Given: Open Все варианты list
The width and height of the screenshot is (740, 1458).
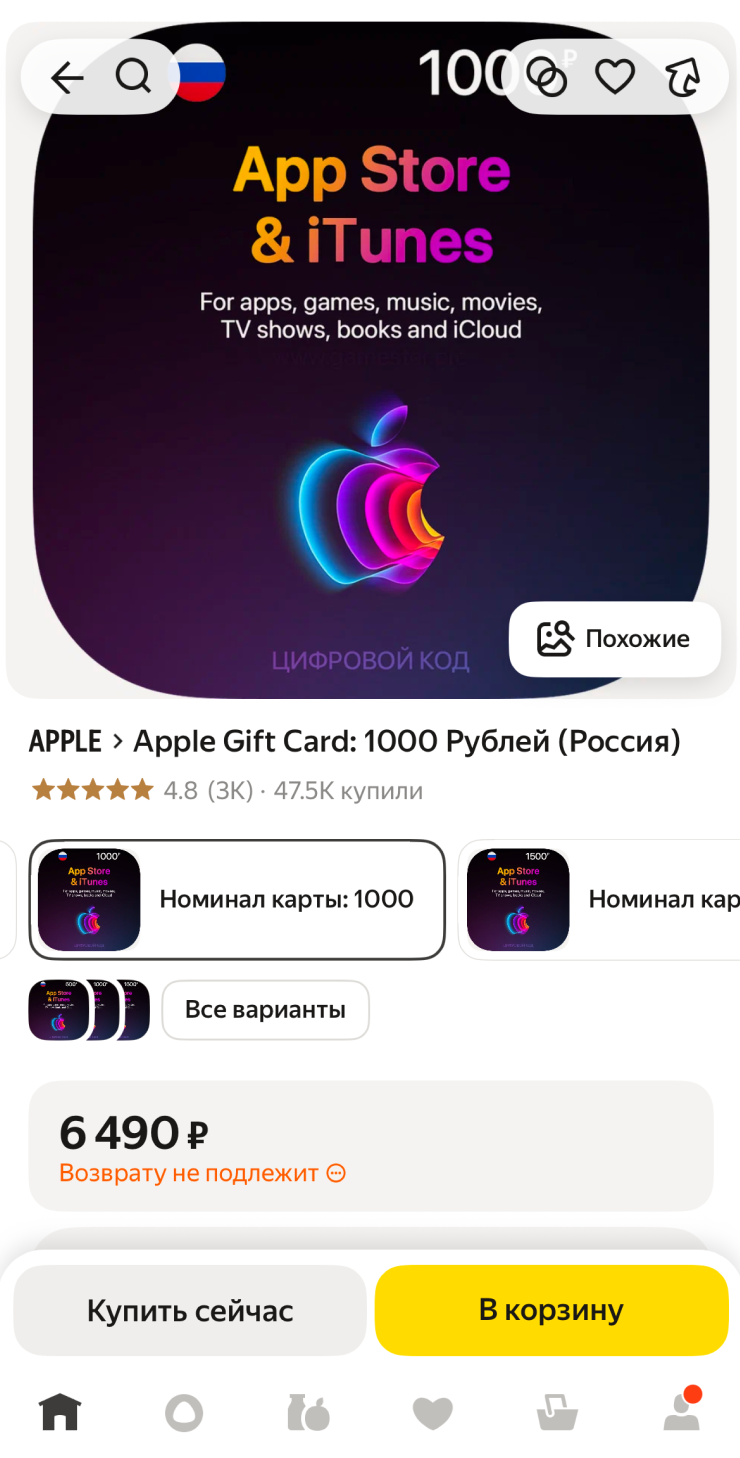Looking at the screenshot, I should [265, 1010].
